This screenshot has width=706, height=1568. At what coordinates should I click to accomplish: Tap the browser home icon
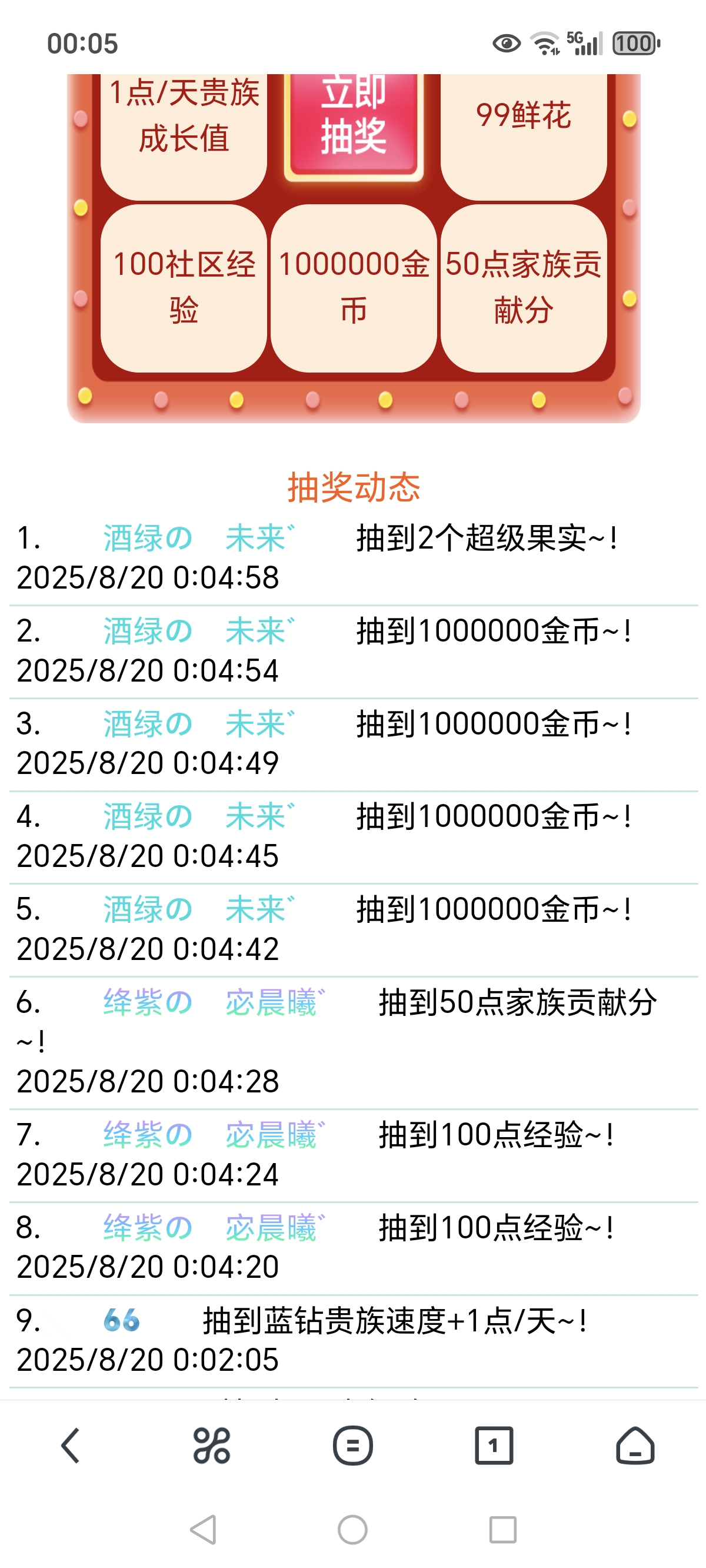(x=635, y=1444)
